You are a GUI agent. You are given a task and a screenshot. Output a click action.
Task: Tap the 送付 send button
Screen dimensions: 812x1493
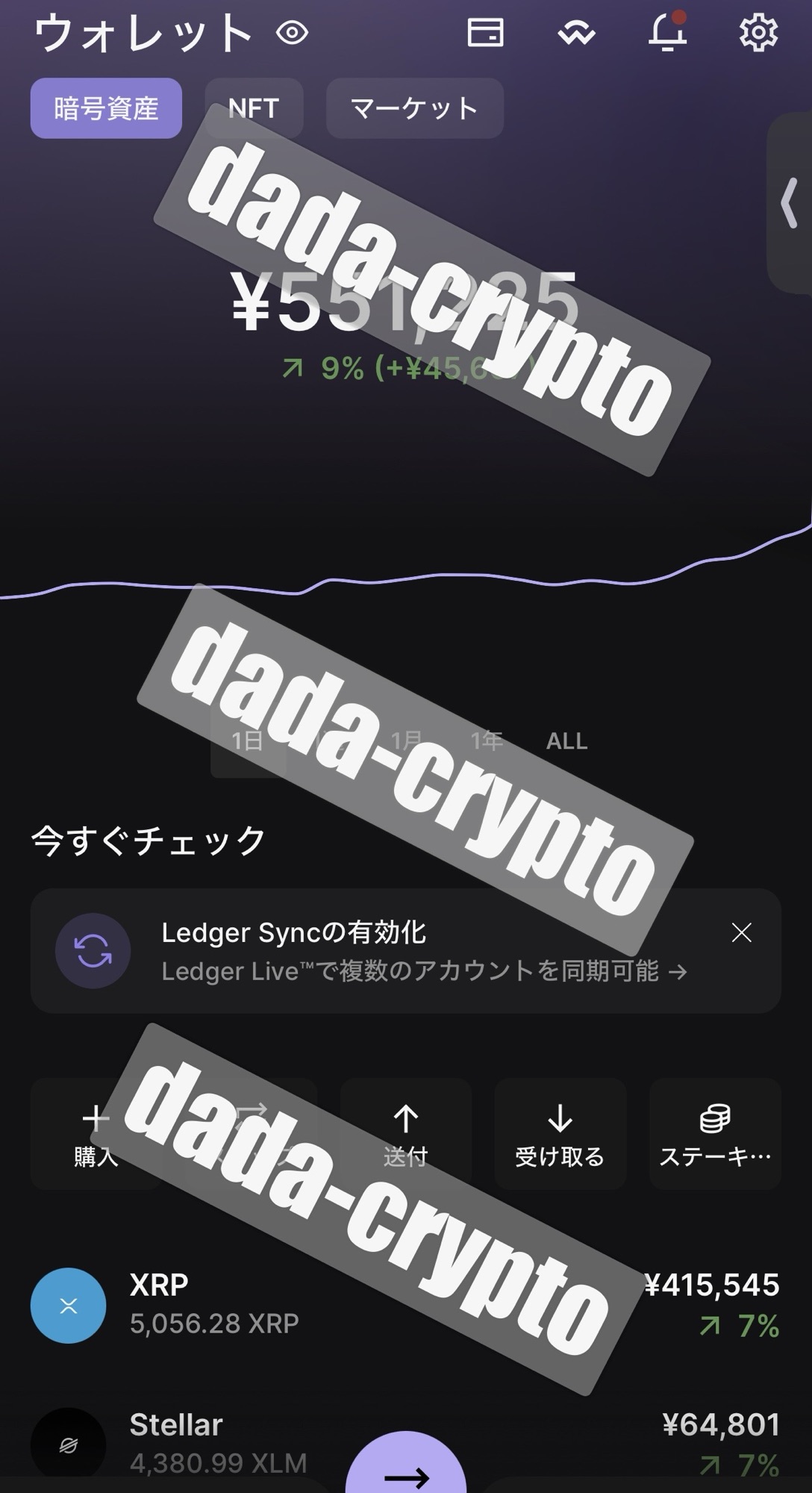[x=405, y=1134]
